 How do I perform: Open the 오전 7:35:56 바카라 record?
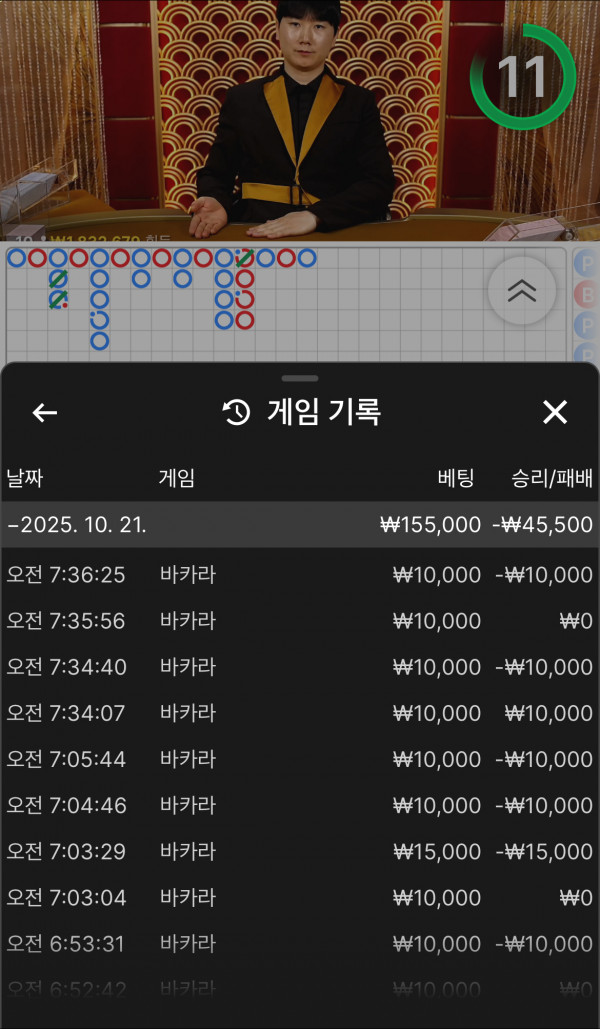pyautogui.click(x=300, y=621)
